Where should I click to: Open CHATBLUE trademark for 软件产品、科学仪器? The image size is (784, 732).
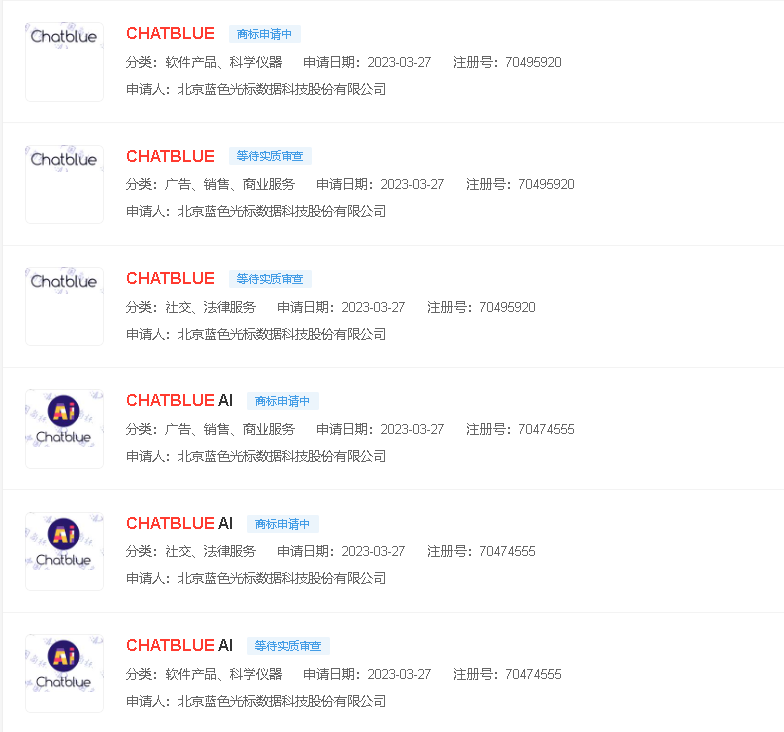[x=170, y=34]
